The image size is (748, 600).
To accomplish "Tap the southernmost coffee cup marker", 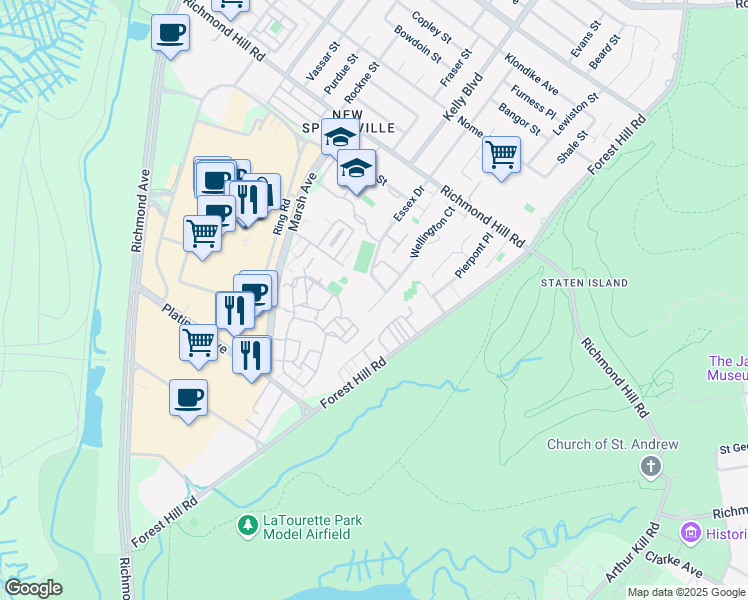I will click(188, 398).
